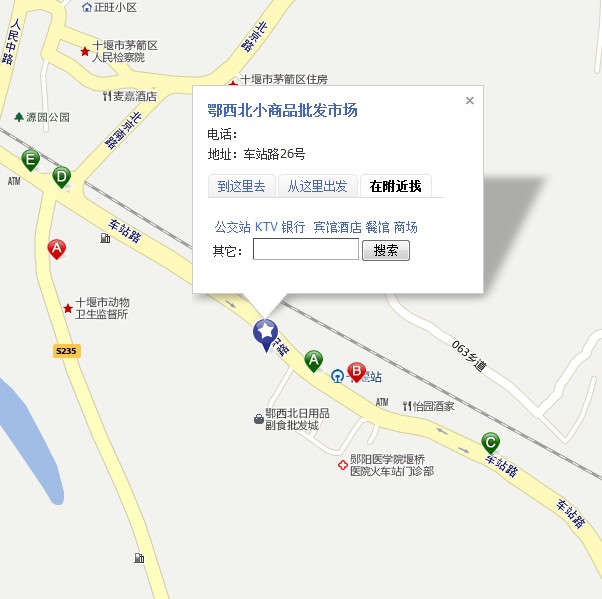Image resolution: width=602 pixels, height=599 pixels.
Task: Search nearby 商场
Action: click(405, 227)
